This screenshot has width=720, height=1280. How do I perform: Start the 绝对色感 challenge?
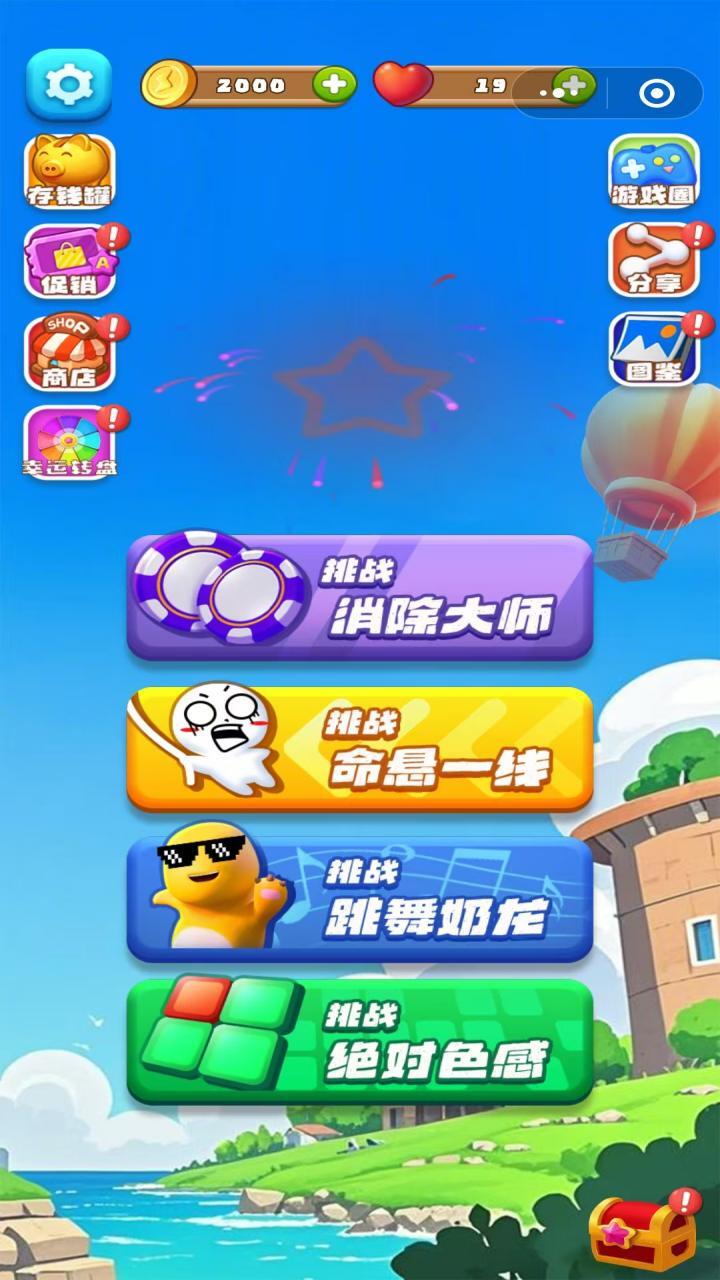360,1042
